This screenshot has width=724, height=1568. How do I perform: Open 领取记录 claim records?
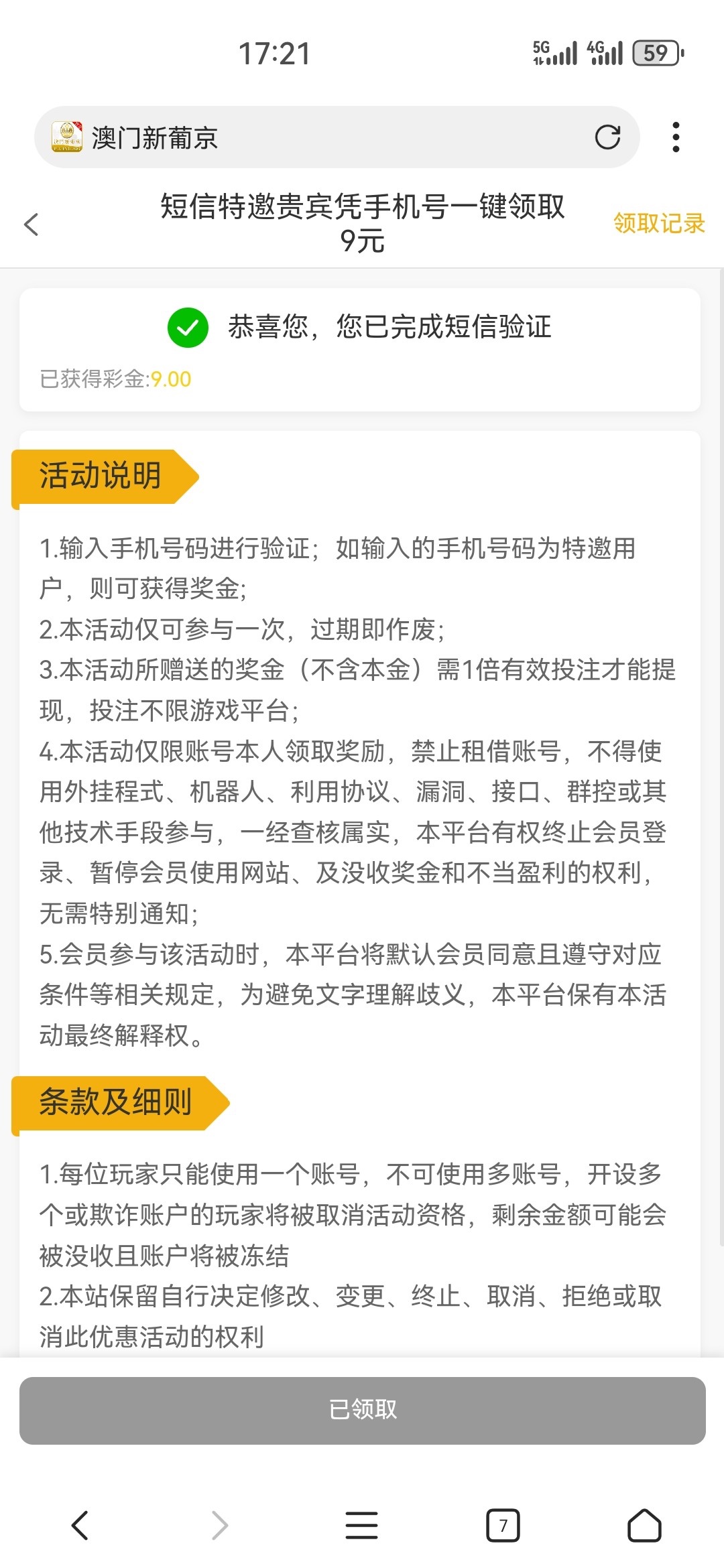point(658,223)
